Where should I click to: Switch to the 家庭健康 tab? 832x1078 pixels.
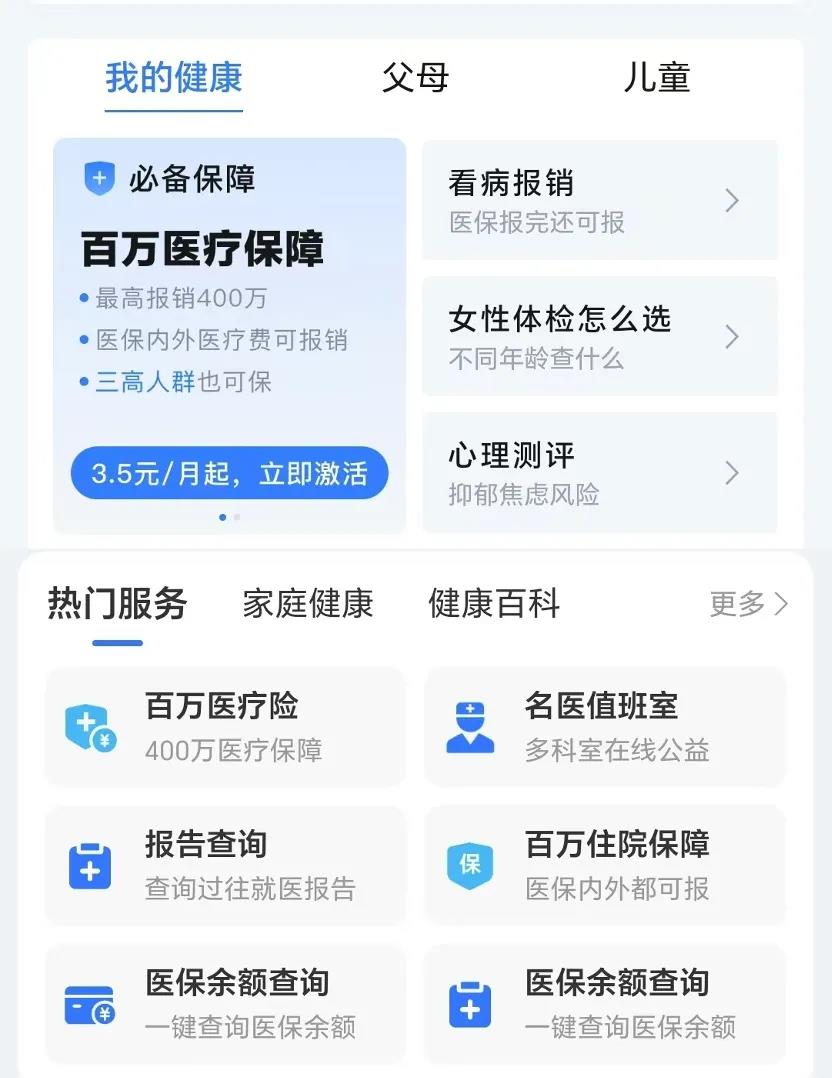tap(307, 604)
